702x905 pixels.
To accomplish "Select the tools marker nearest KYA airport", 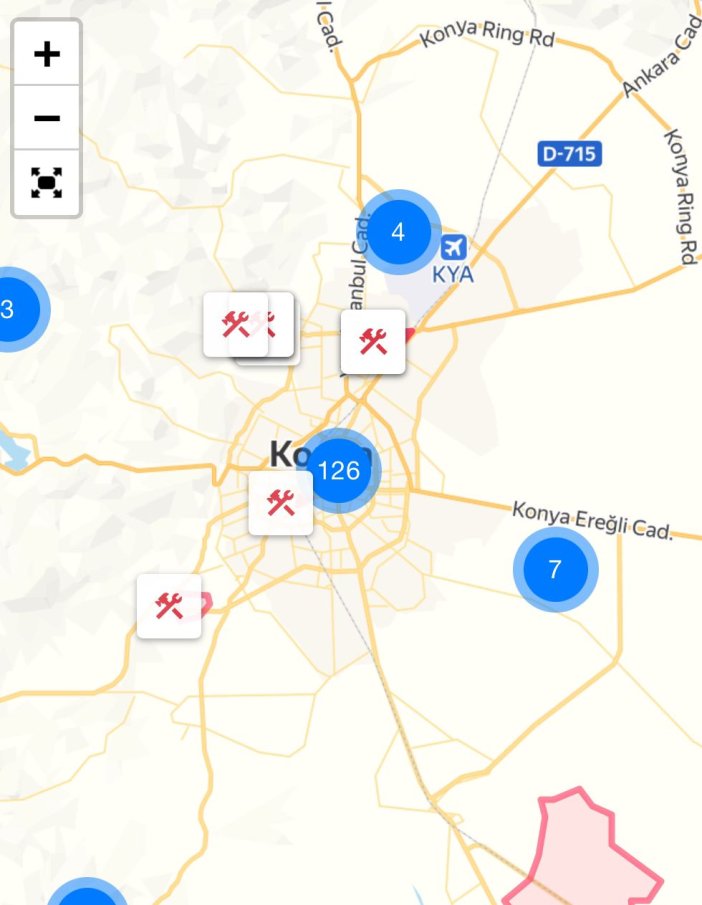I will coord(373,342).
